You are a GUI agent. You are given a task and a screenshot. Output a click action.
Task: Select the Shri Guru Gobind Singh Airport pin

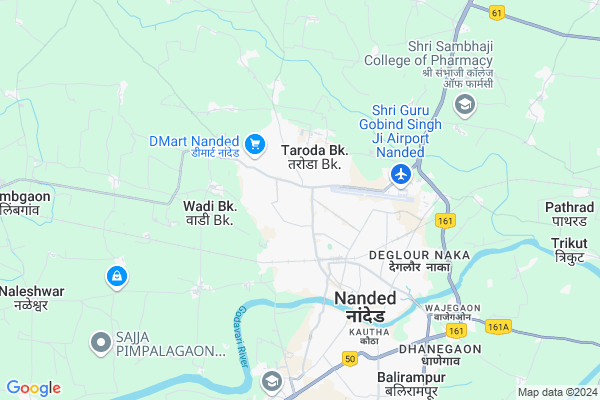click(x=401, y=176)
